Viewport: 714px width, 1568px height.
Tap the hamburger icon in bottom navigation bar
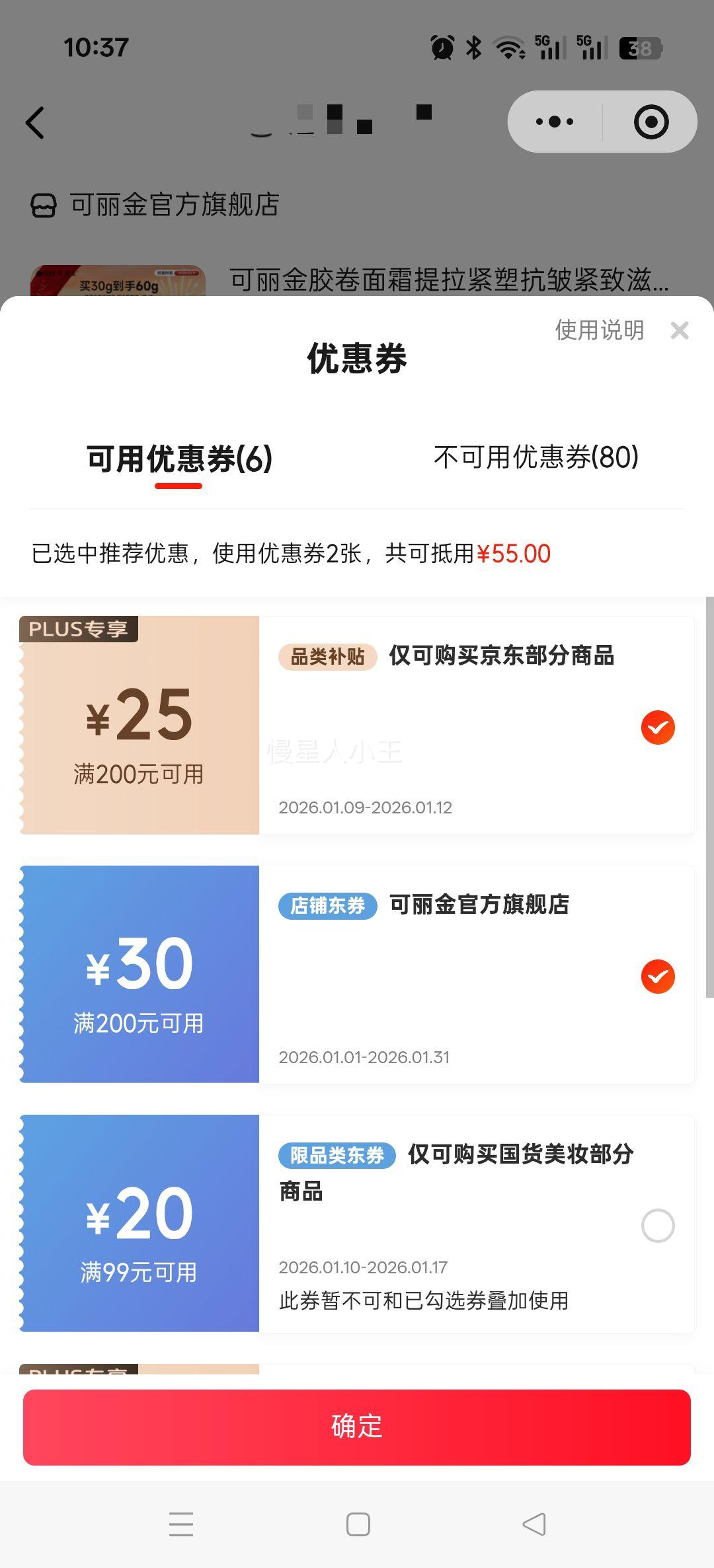click(x=181, y=1524)
